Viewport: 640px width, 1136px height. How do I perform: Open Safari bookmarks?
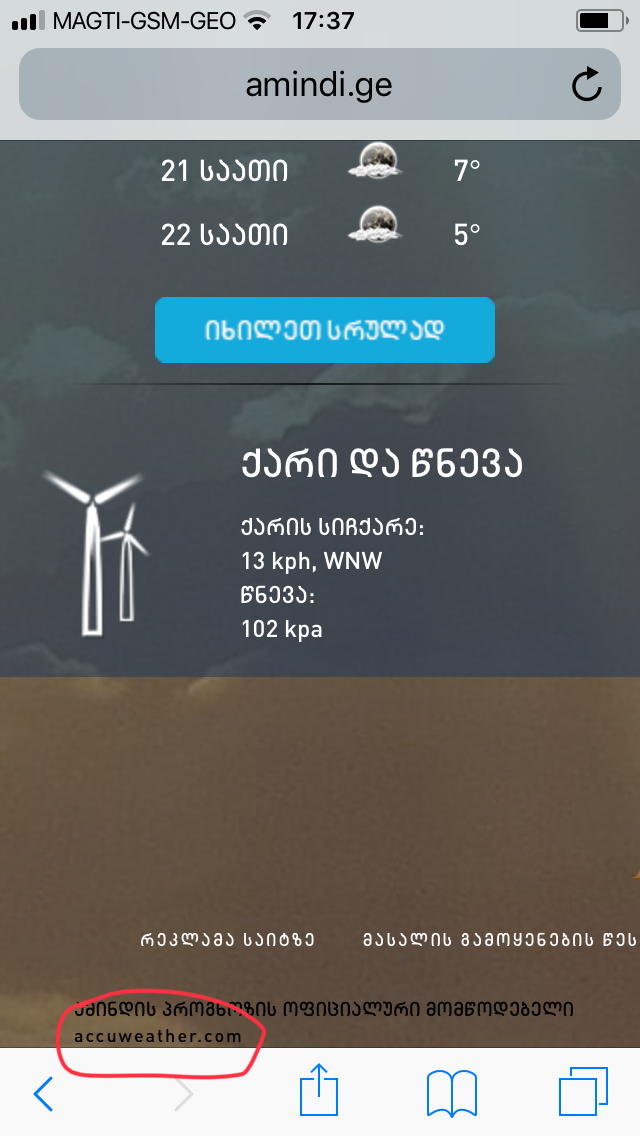(x=451, y=1092)
